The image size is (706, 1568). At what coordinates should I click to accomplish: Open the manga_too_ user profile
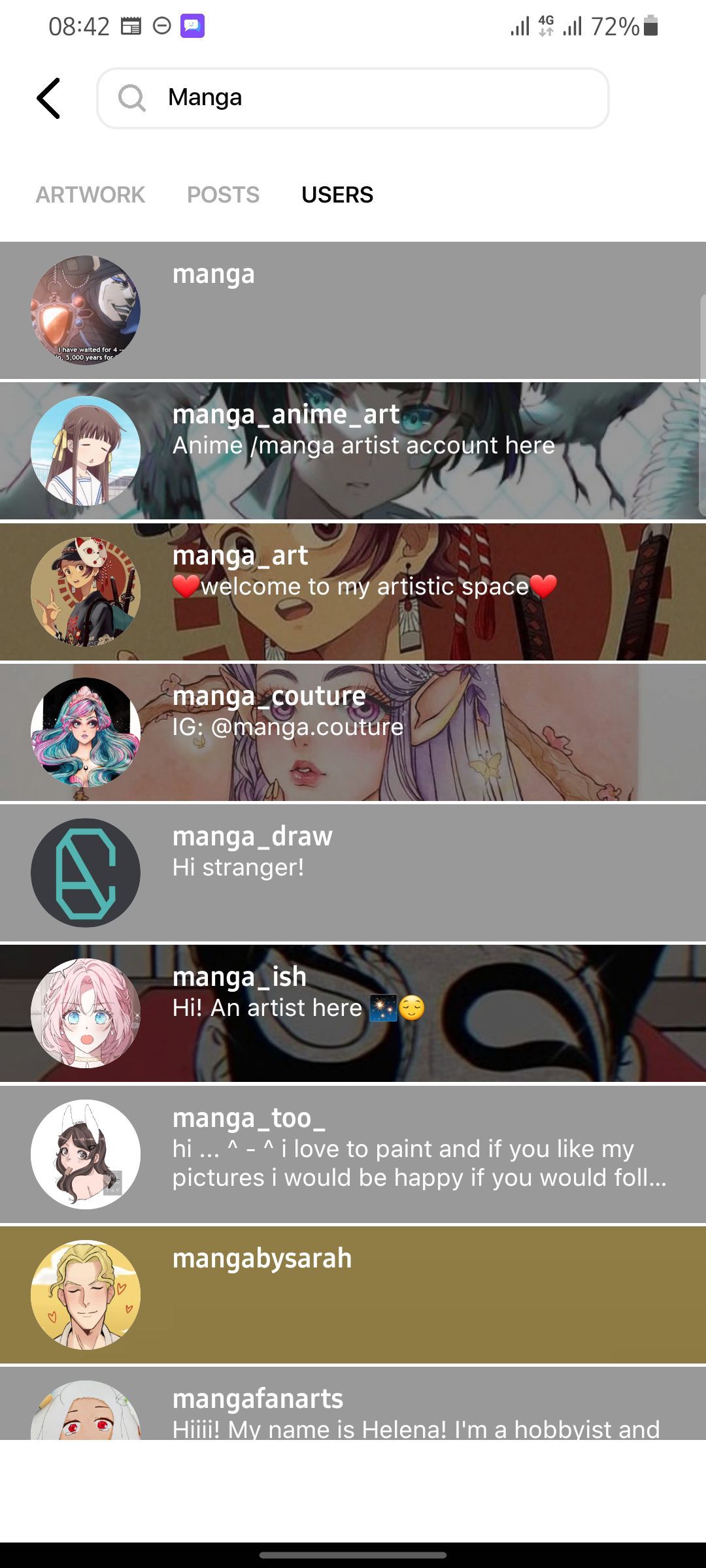click(x=353, y=1154)
